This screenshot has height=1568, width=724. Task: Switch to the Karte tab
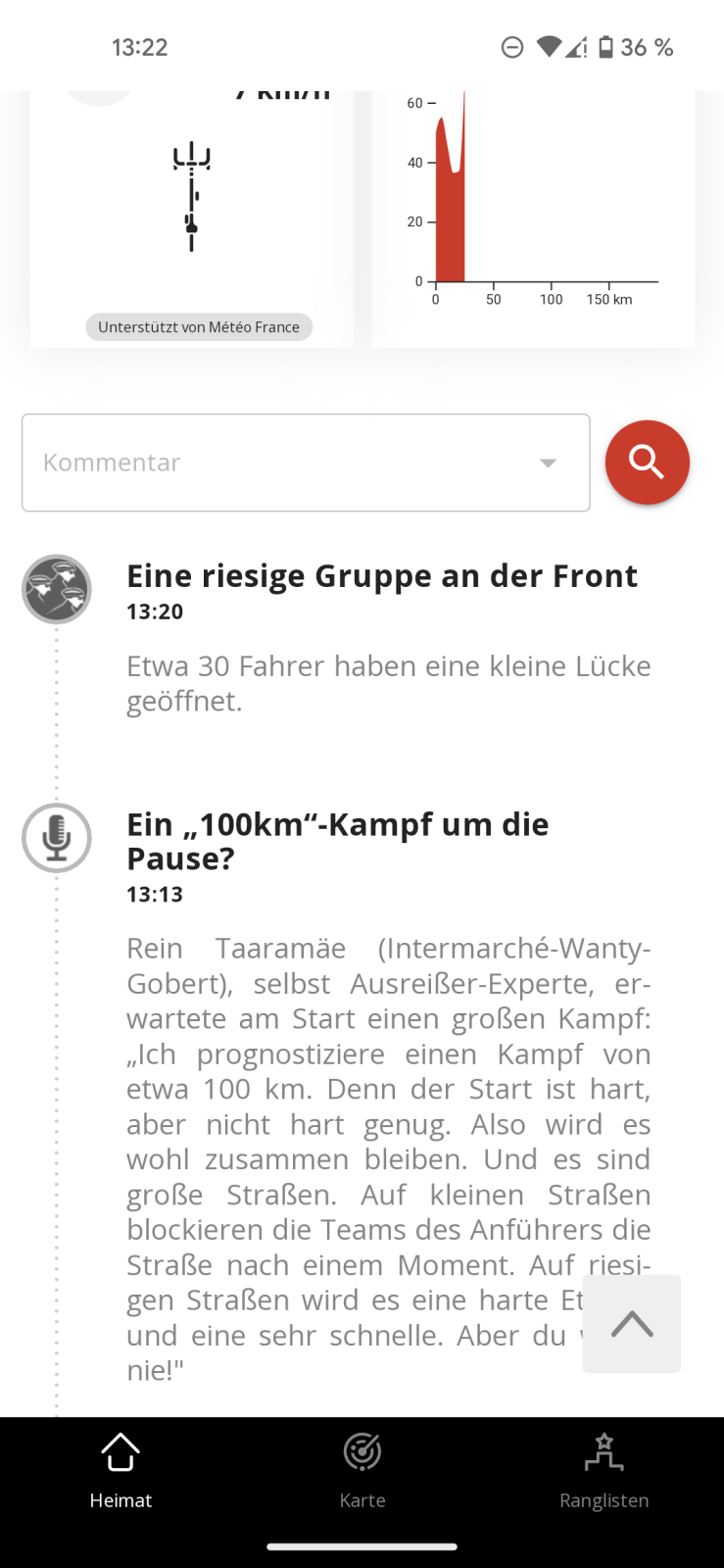362,1470
